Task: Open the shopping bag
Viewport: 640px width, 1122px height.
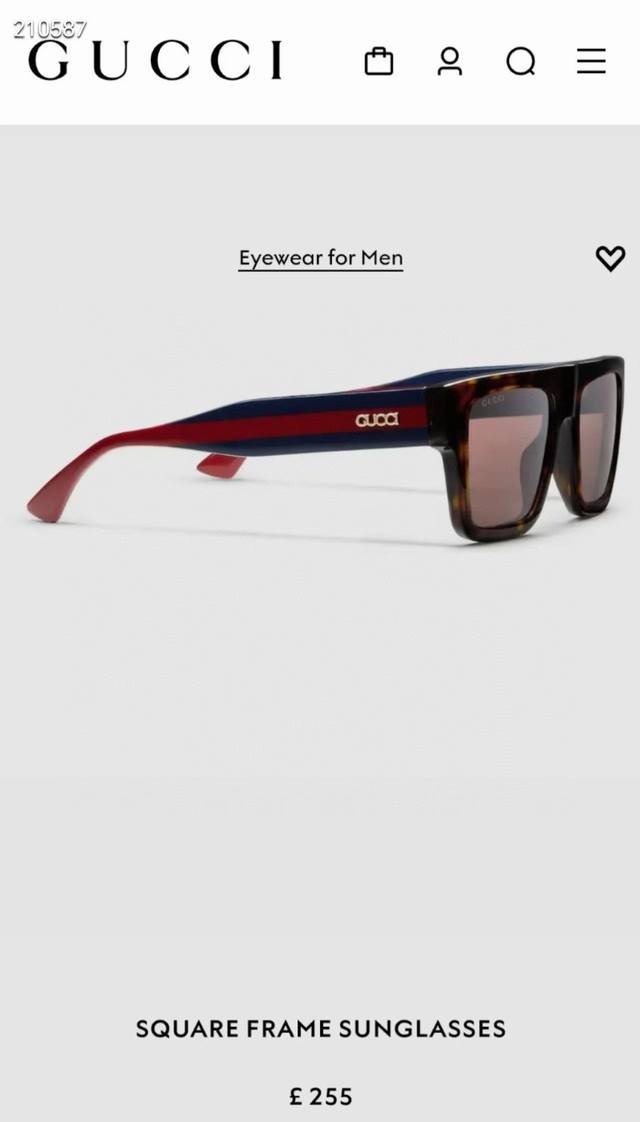Action: pos(379,62)
